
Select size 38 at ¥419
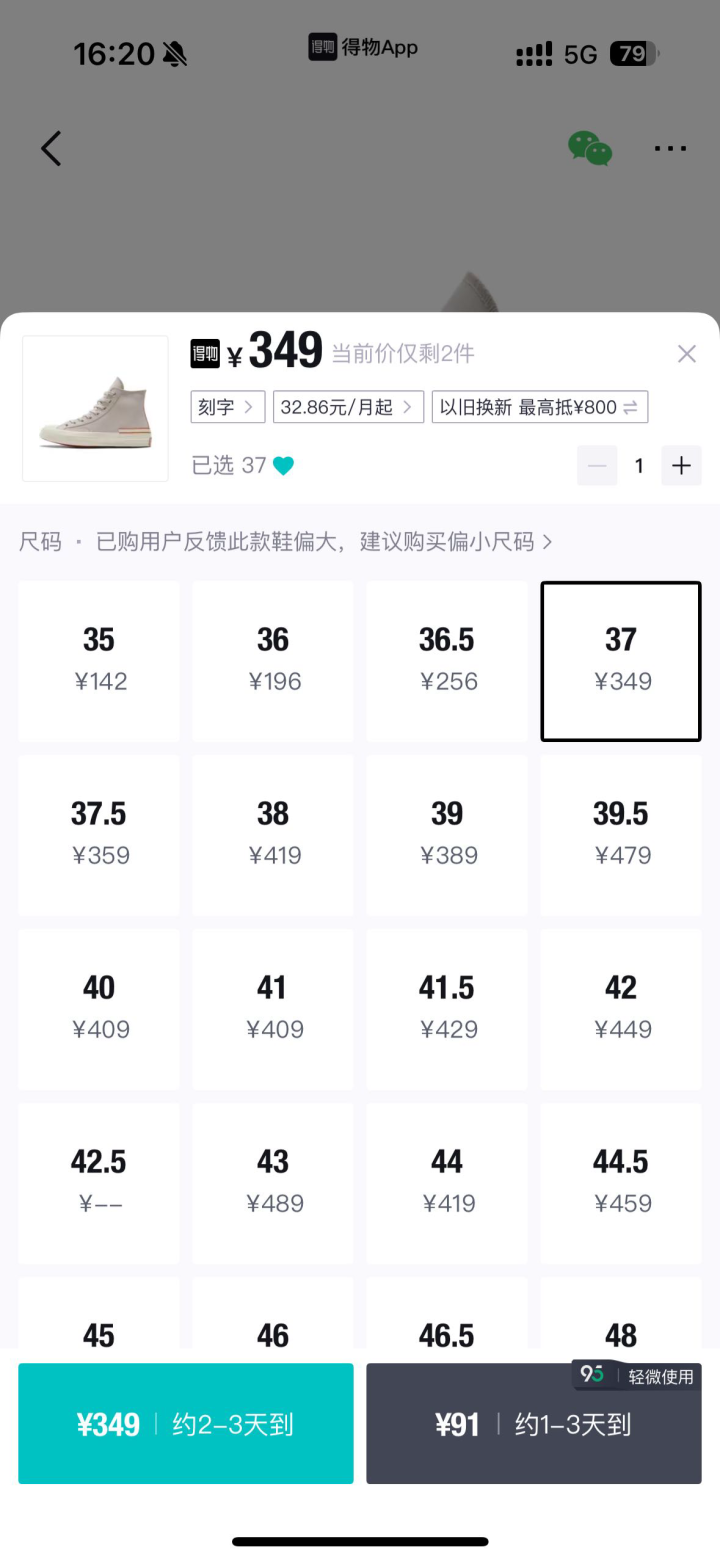point(273,834)
